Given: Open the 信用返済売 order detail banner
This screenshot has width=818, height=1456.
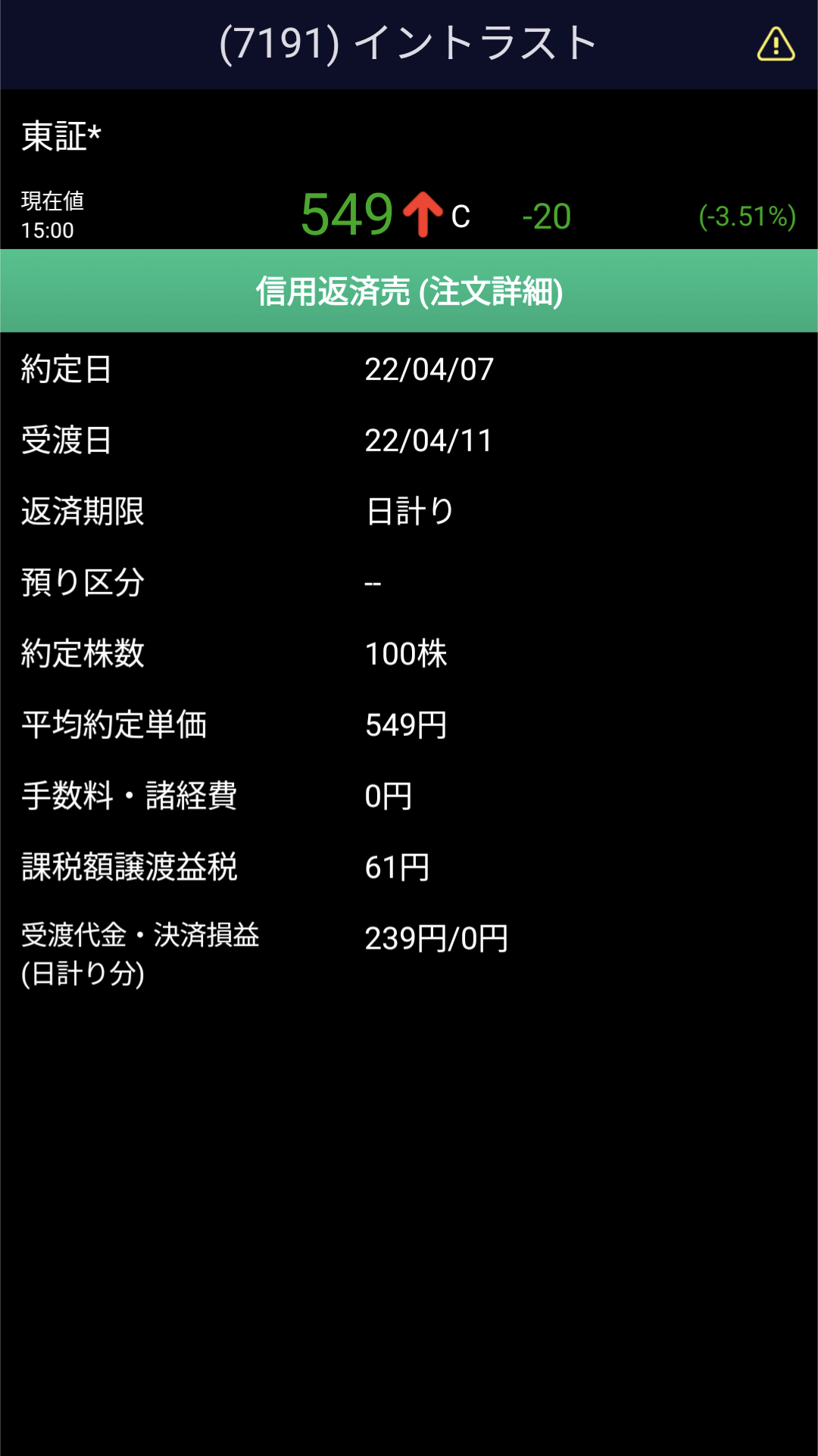Looking at the screenshot, I should [x=409, y=292].
